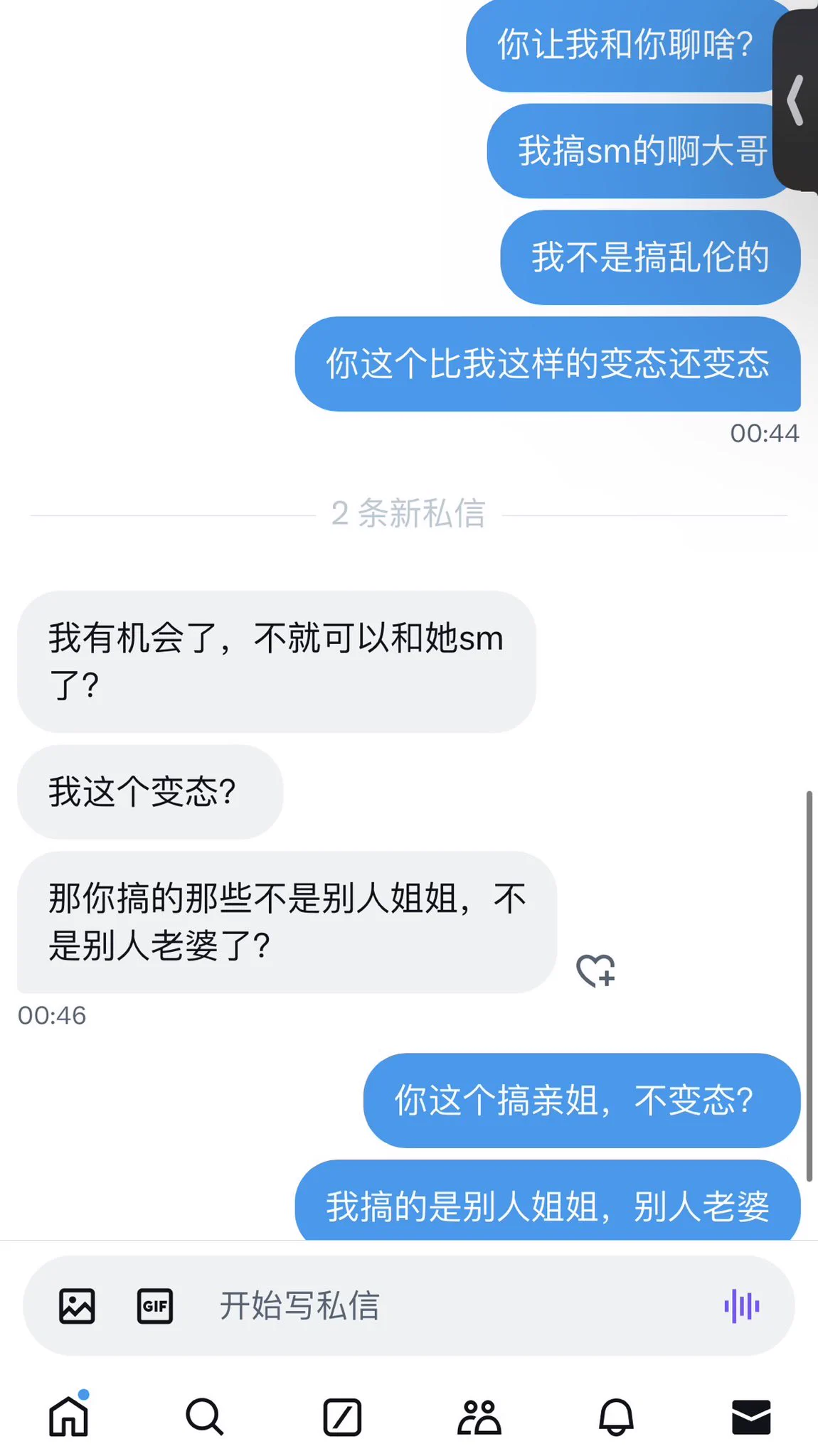Record a voice message

742,1306
